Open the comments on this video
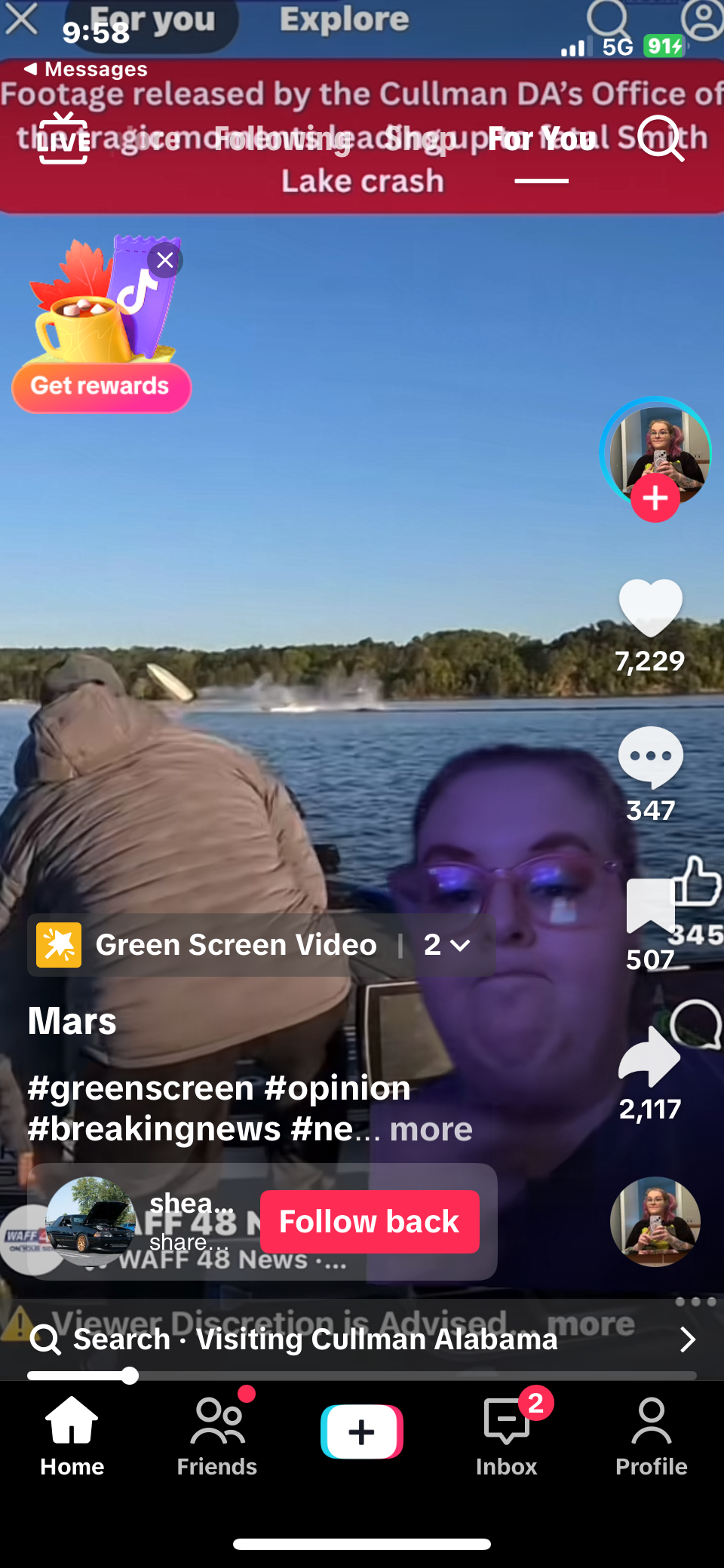This screenshot has height=1568, width=724. pyautogui.click(x=650, y=757)
